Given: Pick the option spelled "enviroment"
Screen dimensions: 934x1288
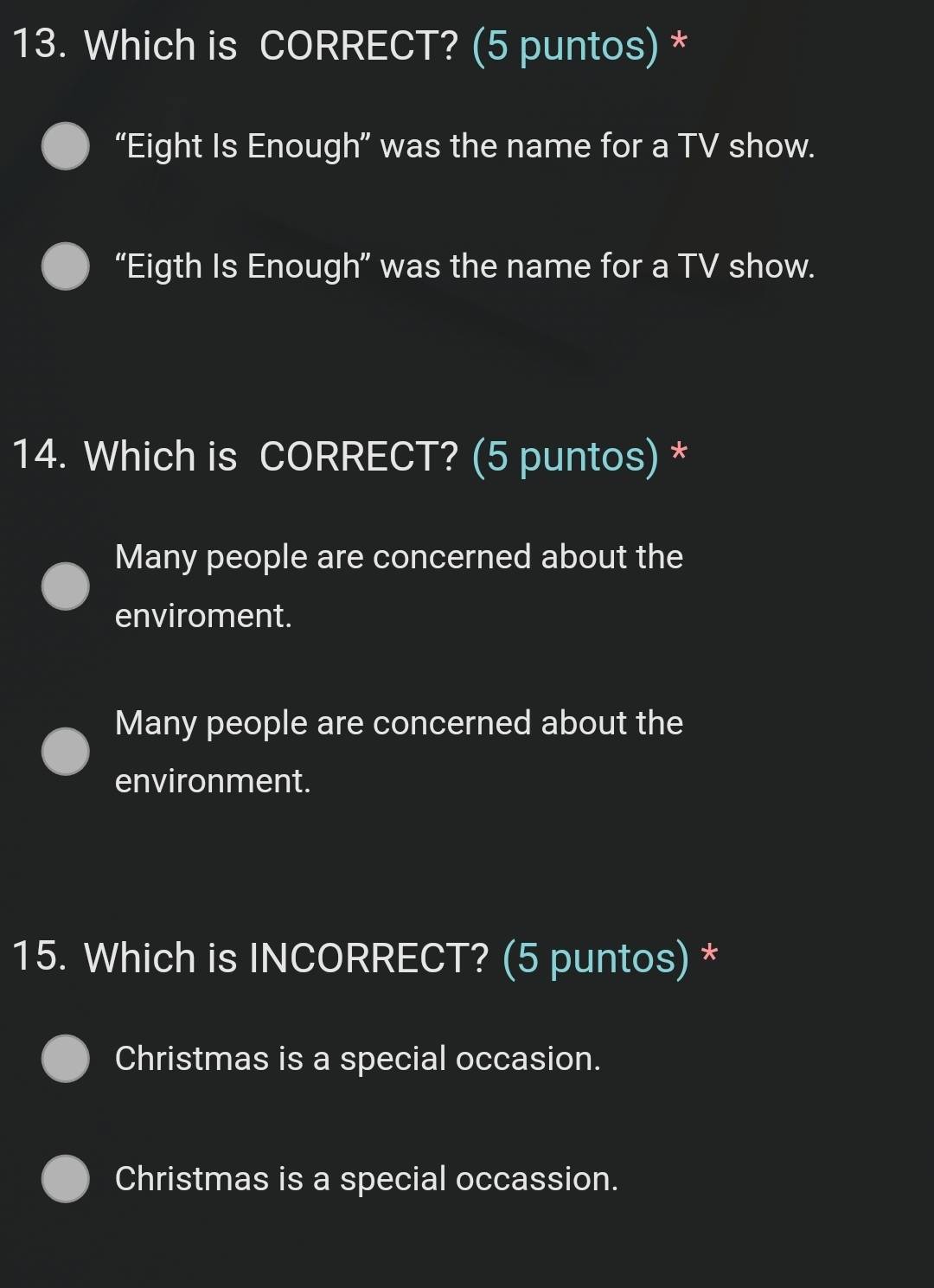Looking at the screenshot, I should (66, 586).
